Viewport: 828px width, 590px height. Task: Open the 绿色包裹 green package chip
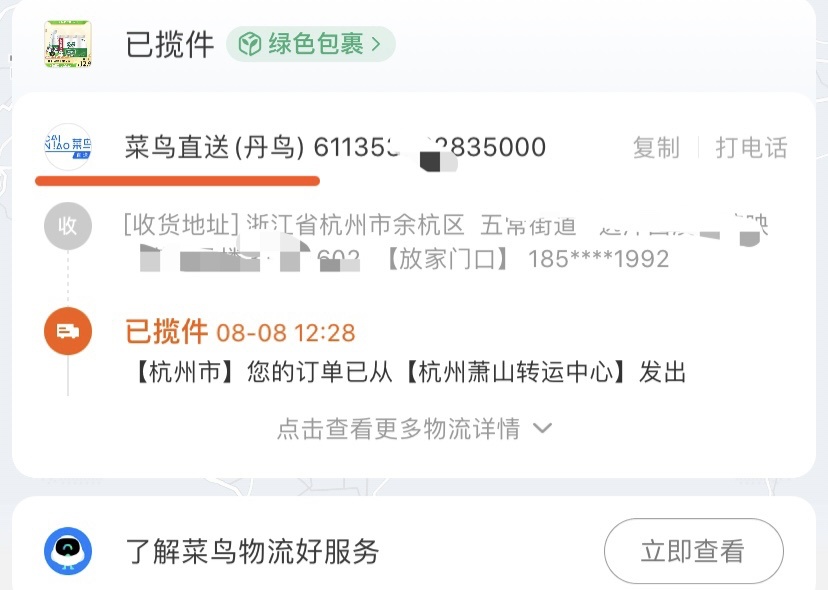pyautogui.click(x=310, y=44)
